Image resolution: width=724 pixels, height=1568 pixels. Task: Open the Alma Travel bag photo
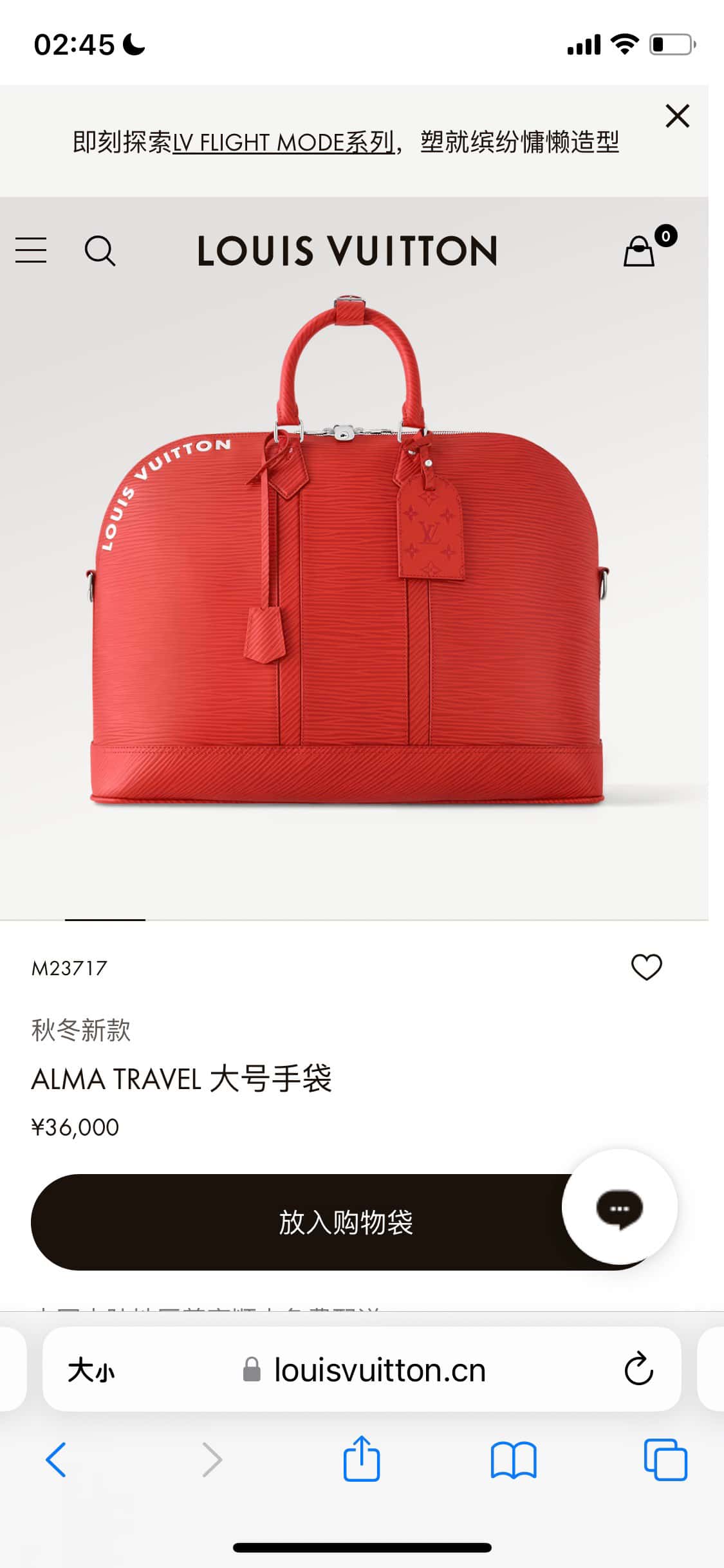(x=348, y=579)
